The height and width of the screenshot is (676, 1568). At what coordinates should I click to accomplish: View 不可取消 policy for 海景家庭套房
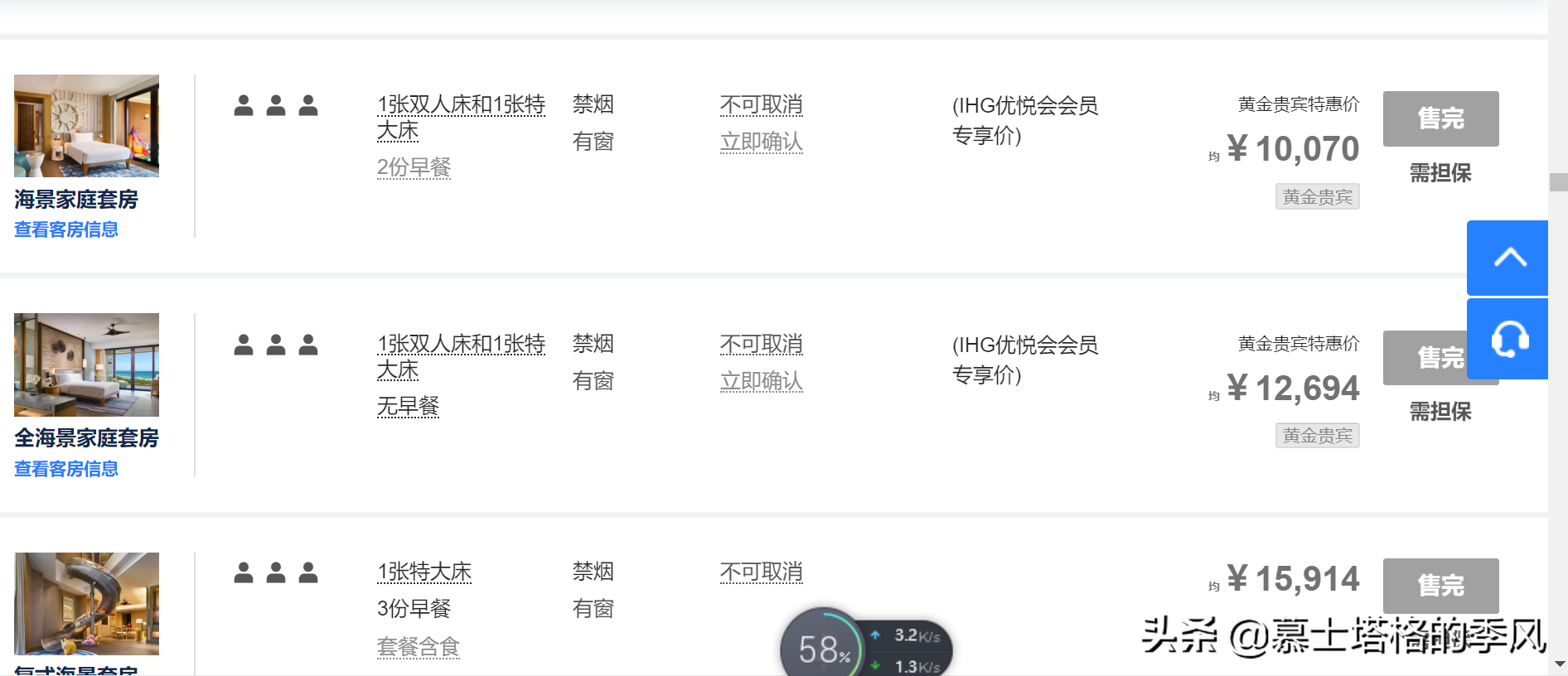tap(761, 105)
